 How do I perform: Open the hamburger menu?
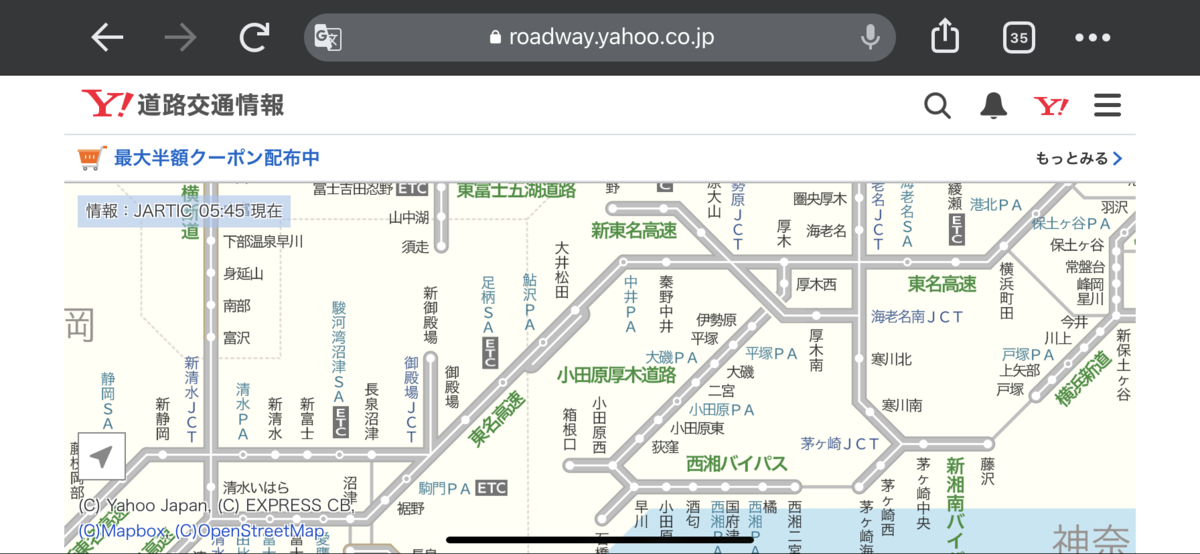click(1107, 105)
